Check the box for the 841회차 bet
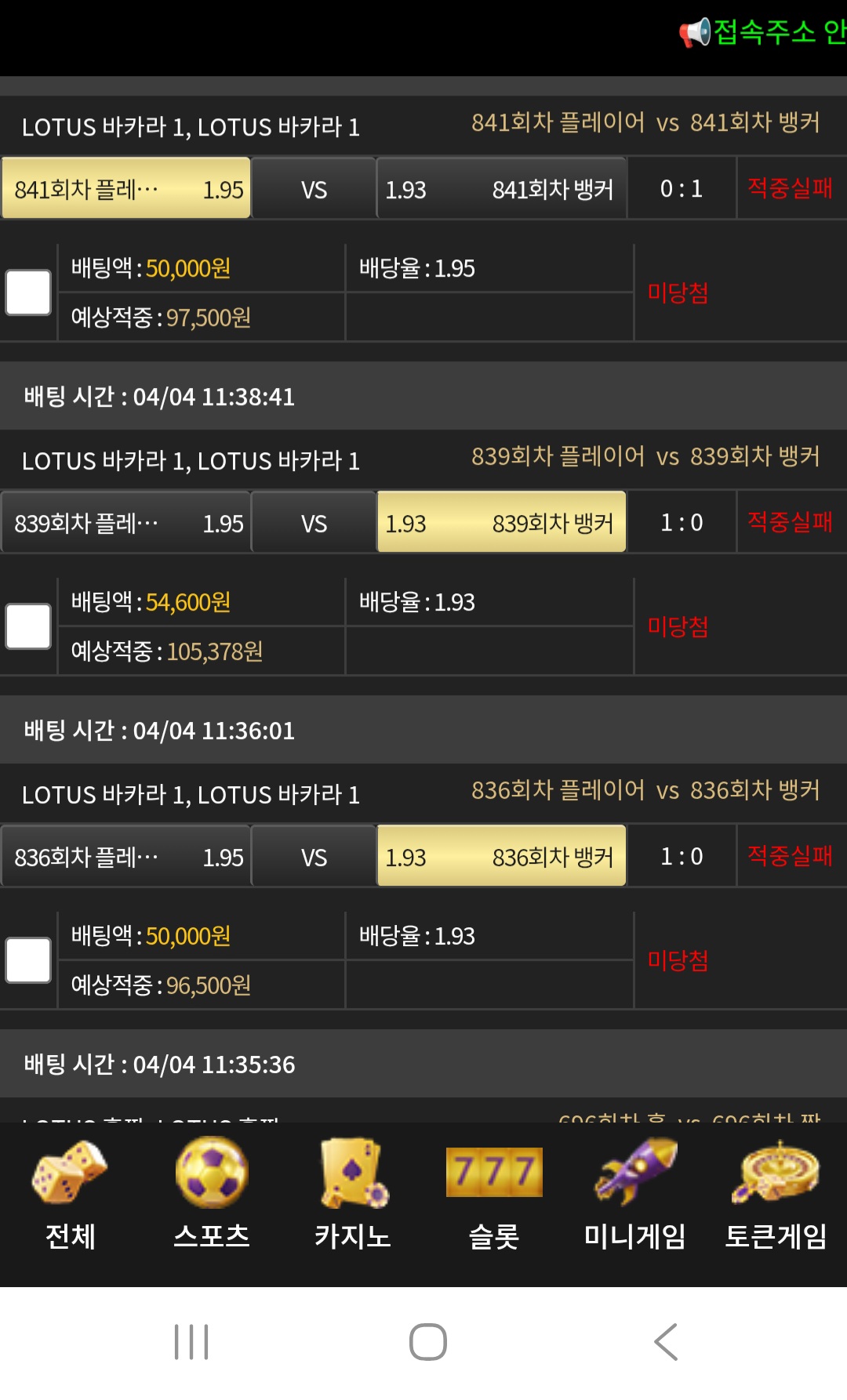This screenshot has height=1400, width=847. pyautogui.click(x=28, y=292)
